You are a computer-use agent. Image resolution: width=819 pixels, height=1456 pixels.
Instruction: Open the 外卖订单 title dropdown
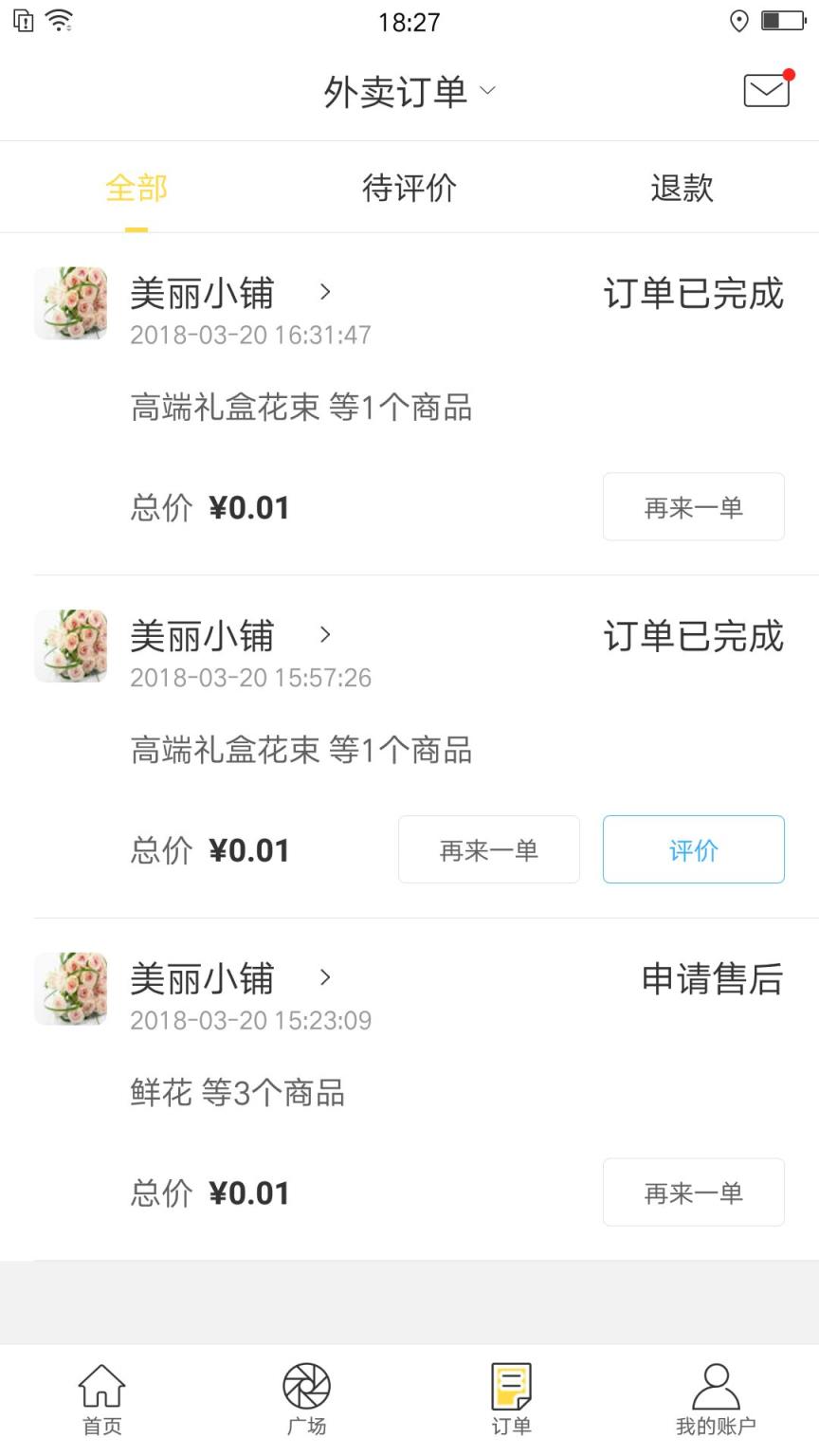click(x=488, y=90)
